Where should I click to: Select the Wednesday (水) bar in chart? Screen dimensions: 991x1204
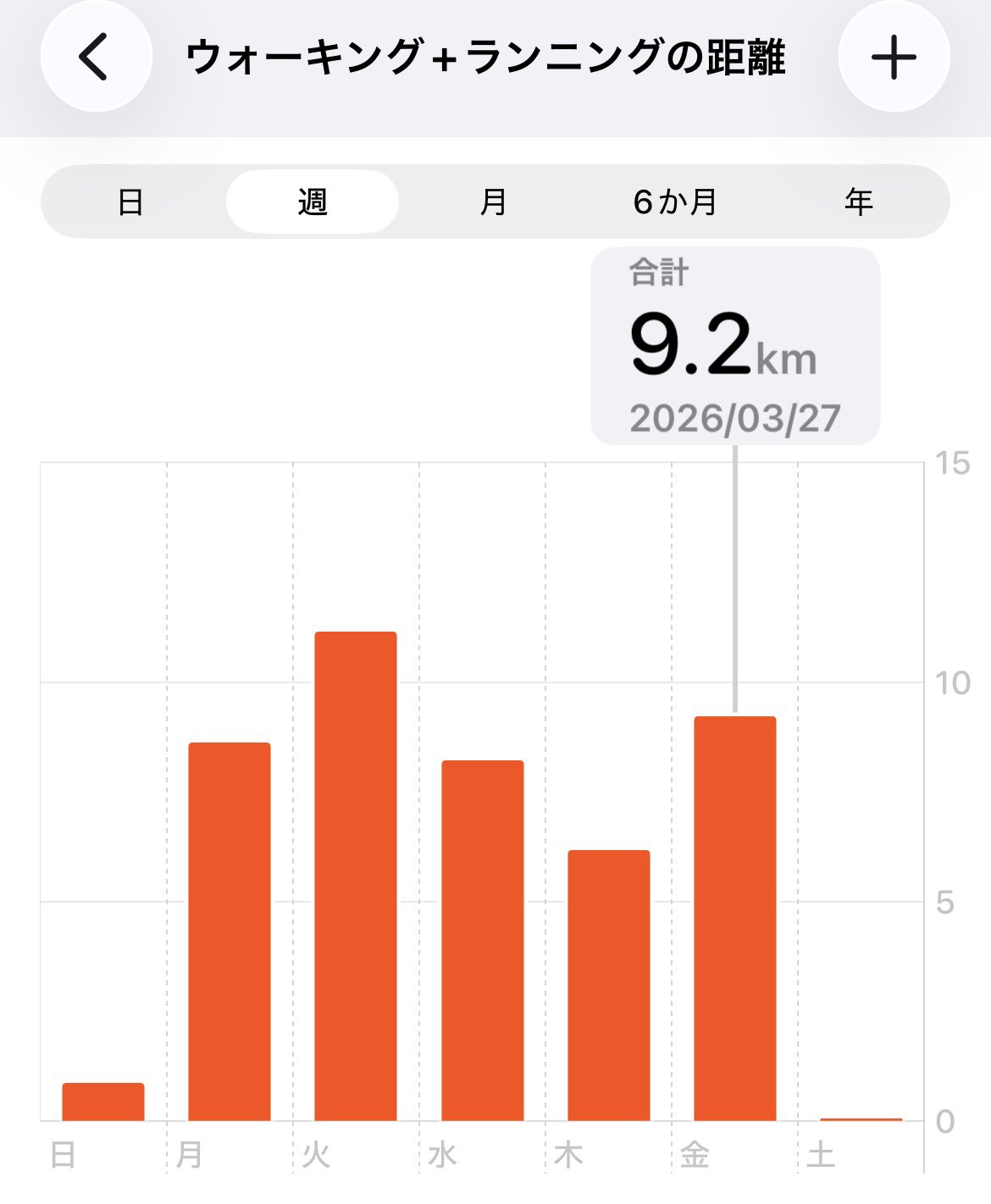(482, 940)
